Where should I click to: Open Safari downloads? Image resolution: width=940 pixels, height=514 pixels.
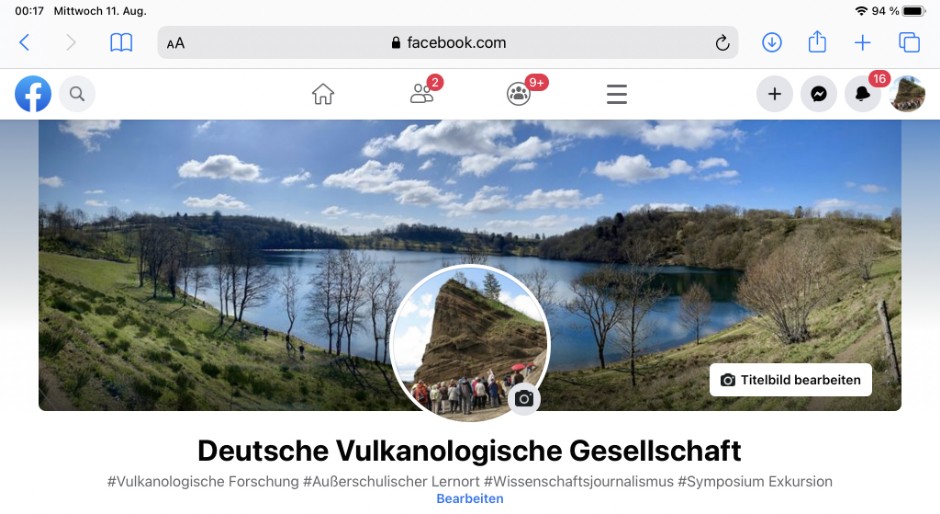click(772, 43)
